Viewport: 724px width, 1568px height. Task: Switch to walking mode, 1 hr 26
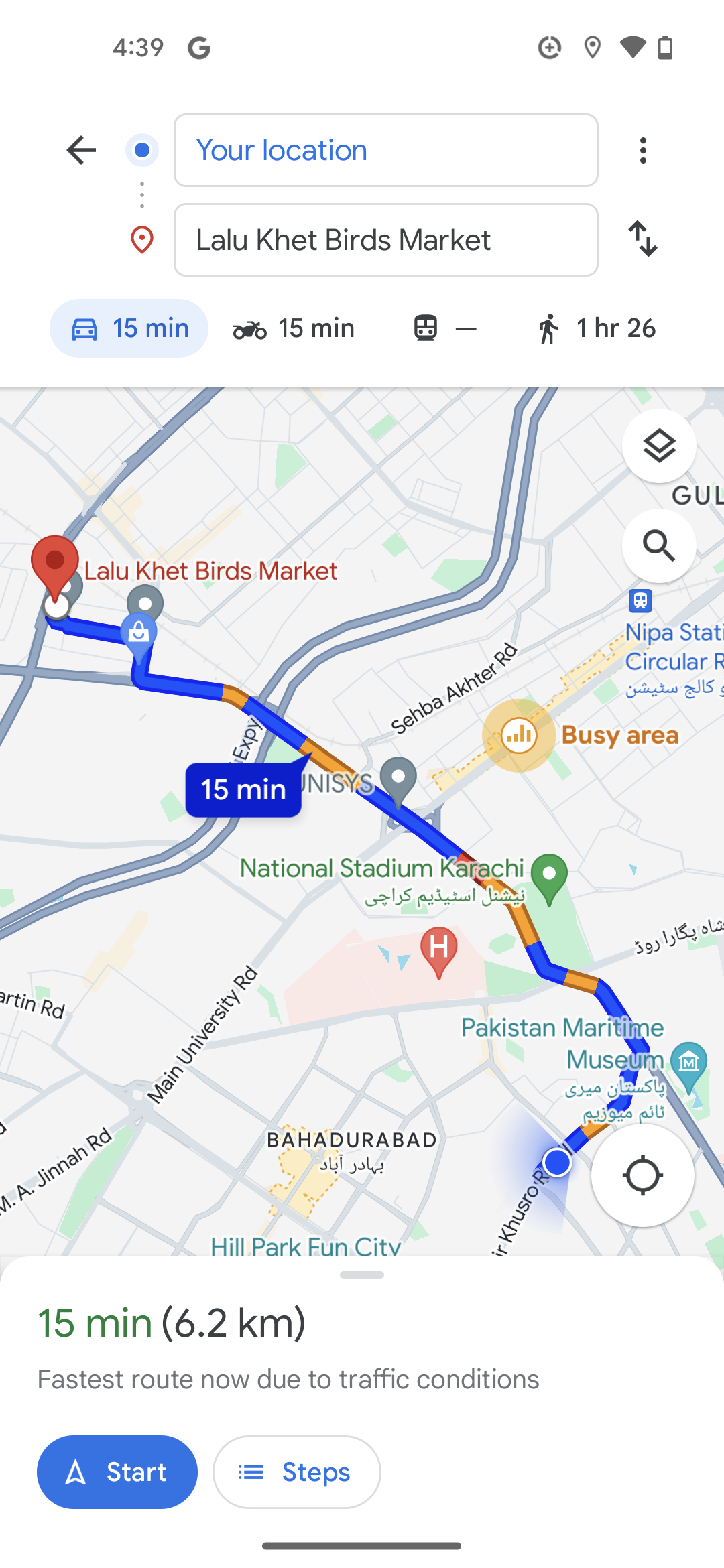click(x=596, y=328)
